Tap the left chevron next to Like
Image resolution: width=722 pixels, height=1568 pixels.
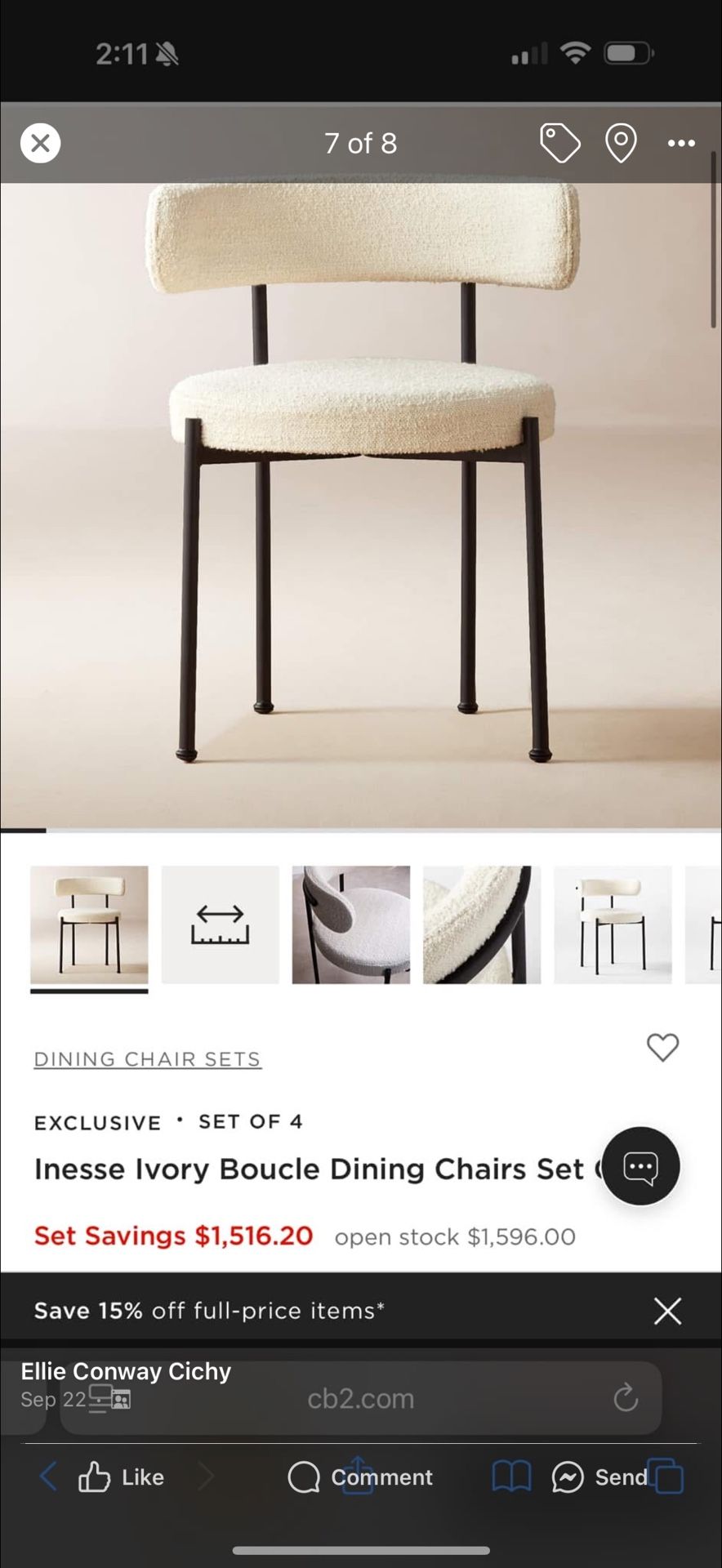click(x=47, y=1477)
